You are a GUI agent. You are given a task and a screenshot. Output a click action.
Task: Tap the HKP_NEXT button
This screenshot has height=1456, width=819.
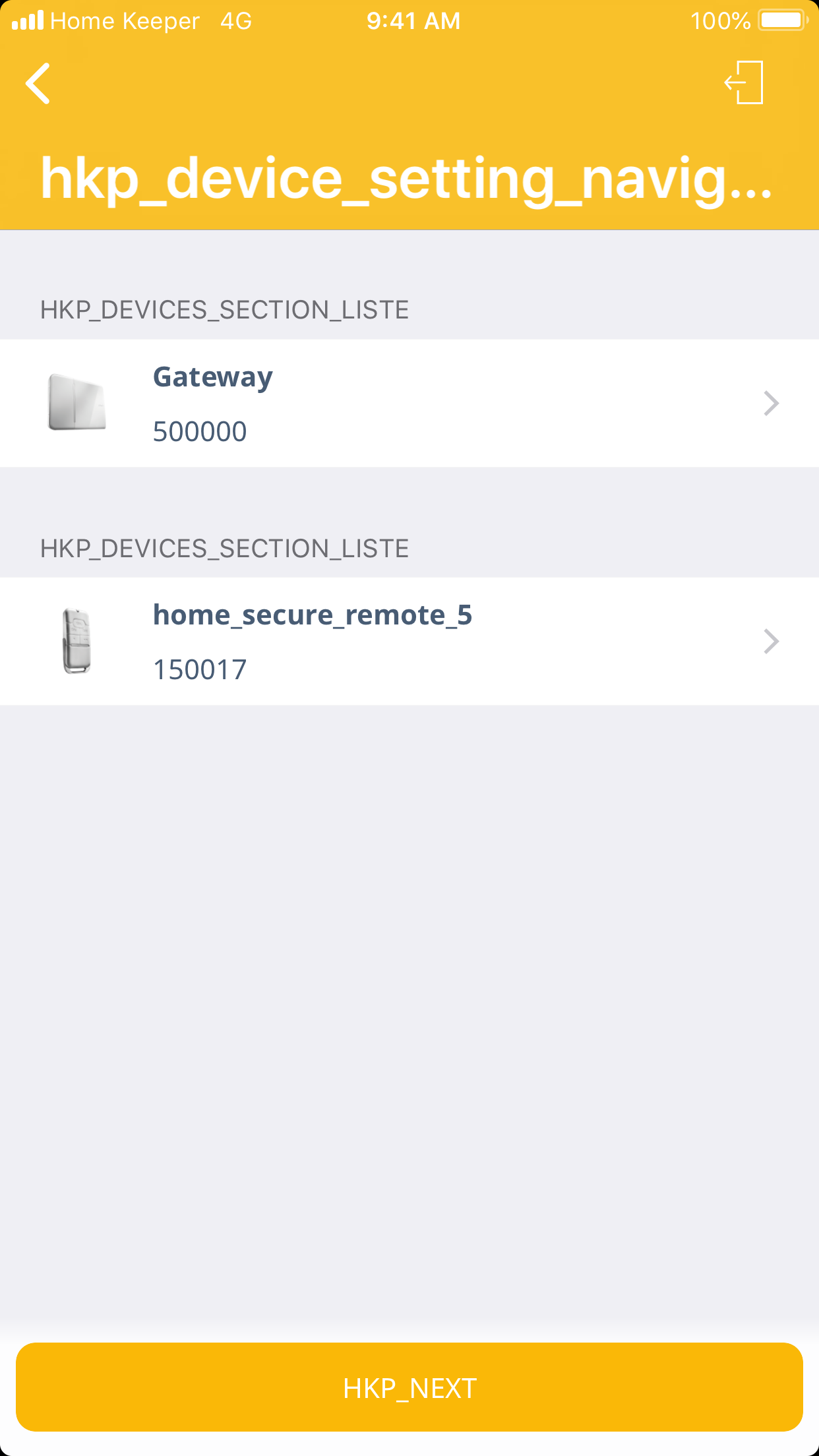(409, 1387)
